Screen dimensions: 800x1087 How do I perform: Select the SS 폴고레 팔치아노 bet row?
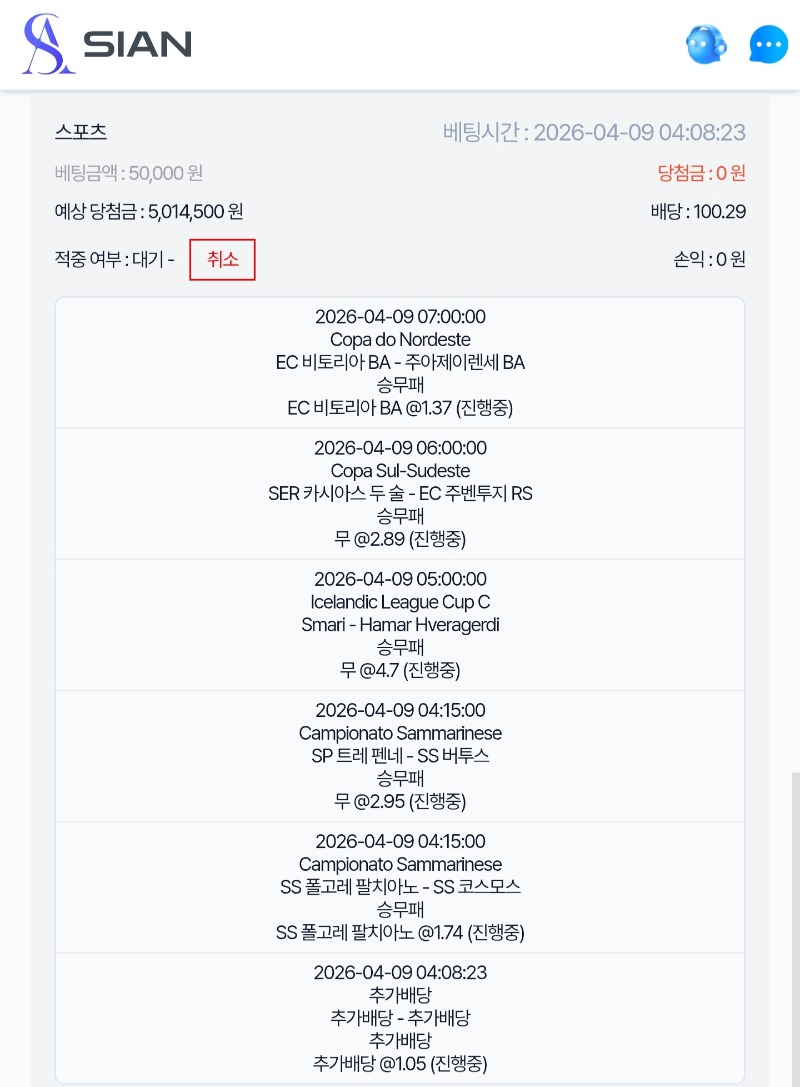point(400,886)
